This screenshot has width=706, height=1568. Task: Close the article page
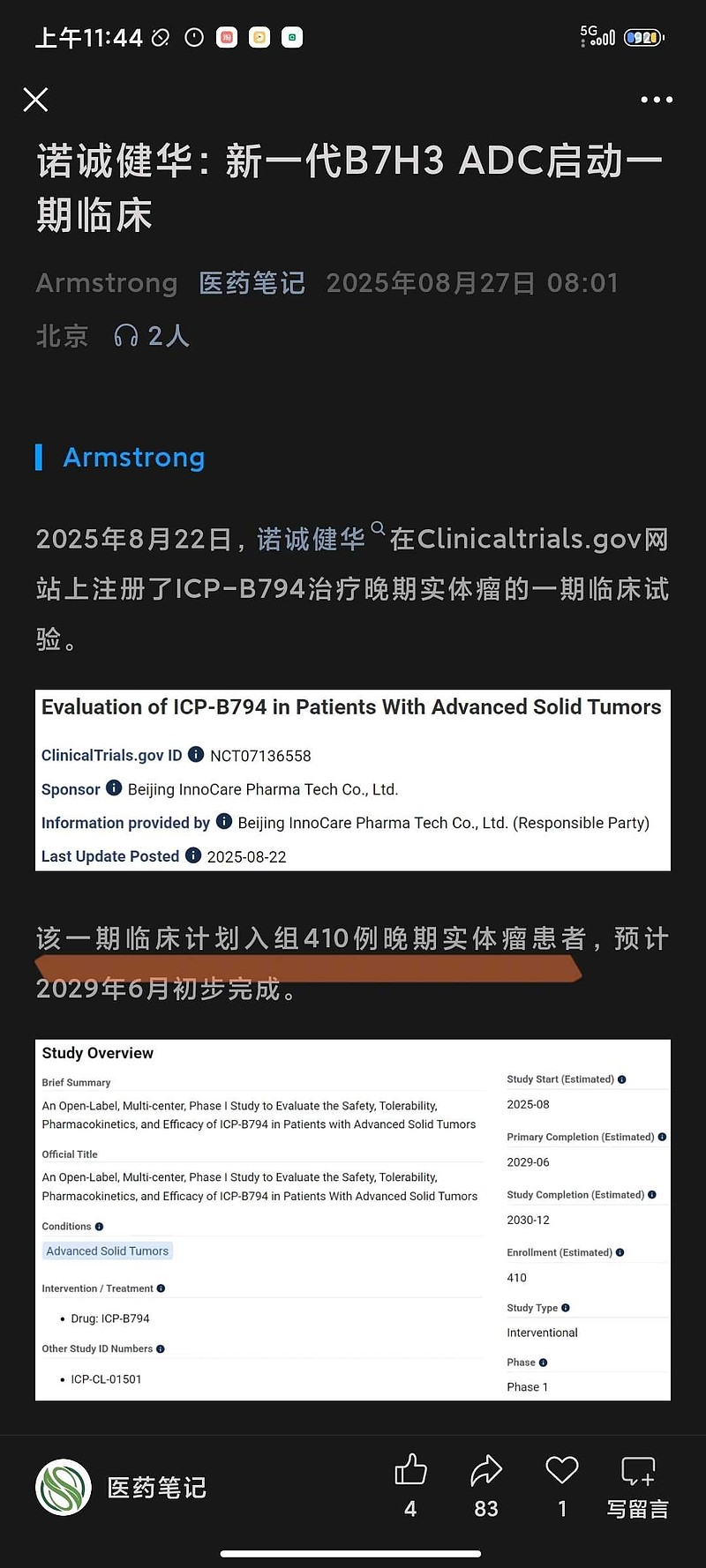(x=35, y=100)
